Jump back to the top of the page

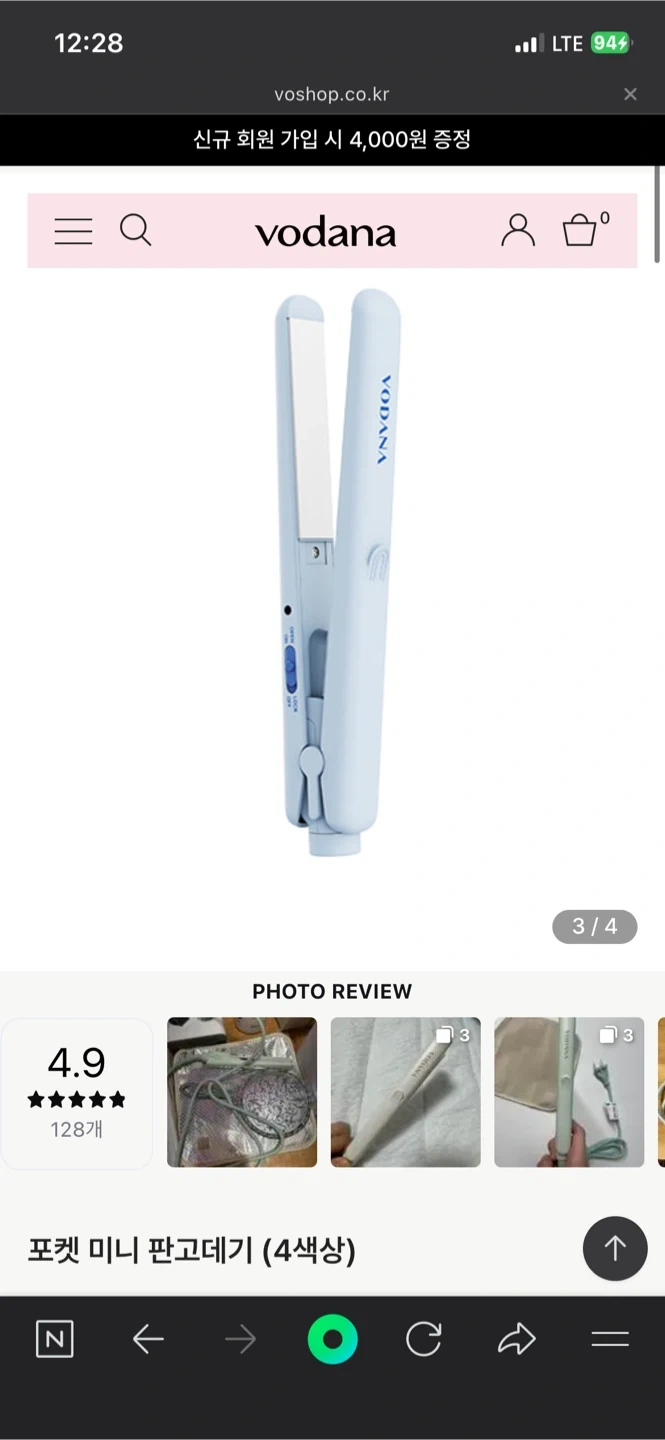click(x=615, y=1248)
